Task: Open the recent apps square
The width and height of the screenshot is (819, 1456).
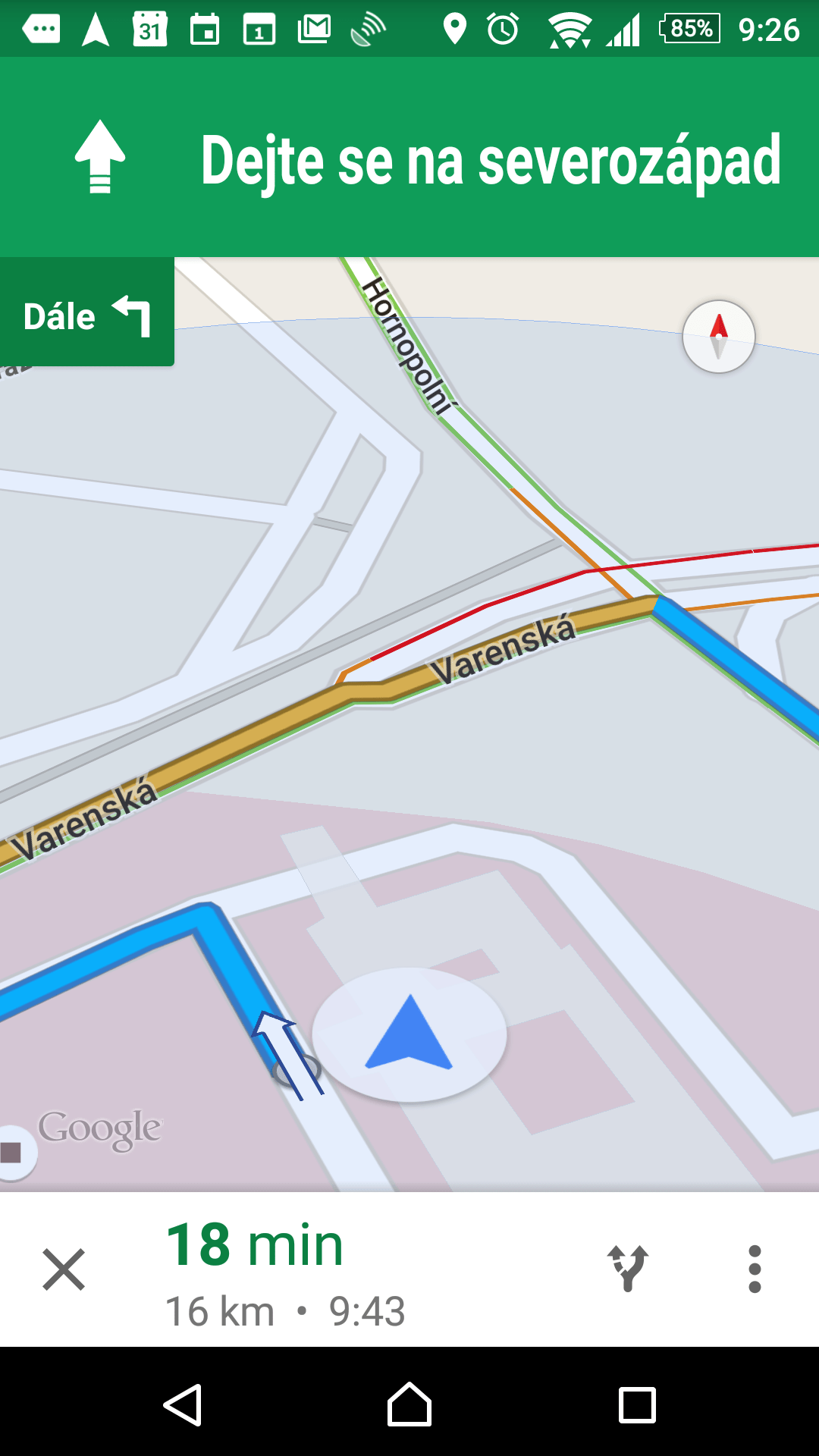Action: click(x=637, y=1404)
